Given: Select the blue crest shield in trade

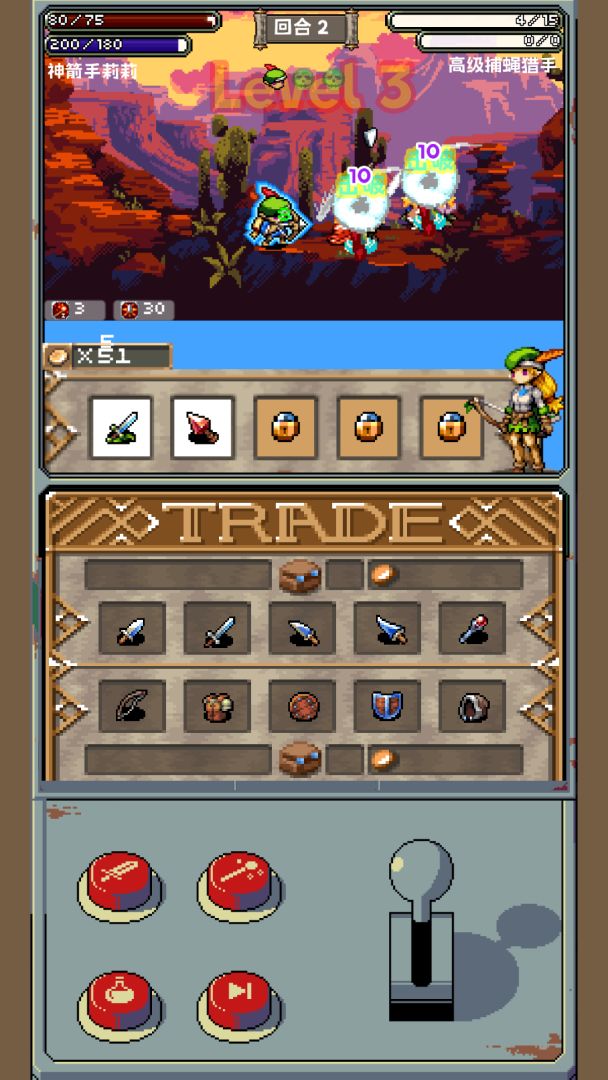Looking at the screenshot, I should 387,706.
